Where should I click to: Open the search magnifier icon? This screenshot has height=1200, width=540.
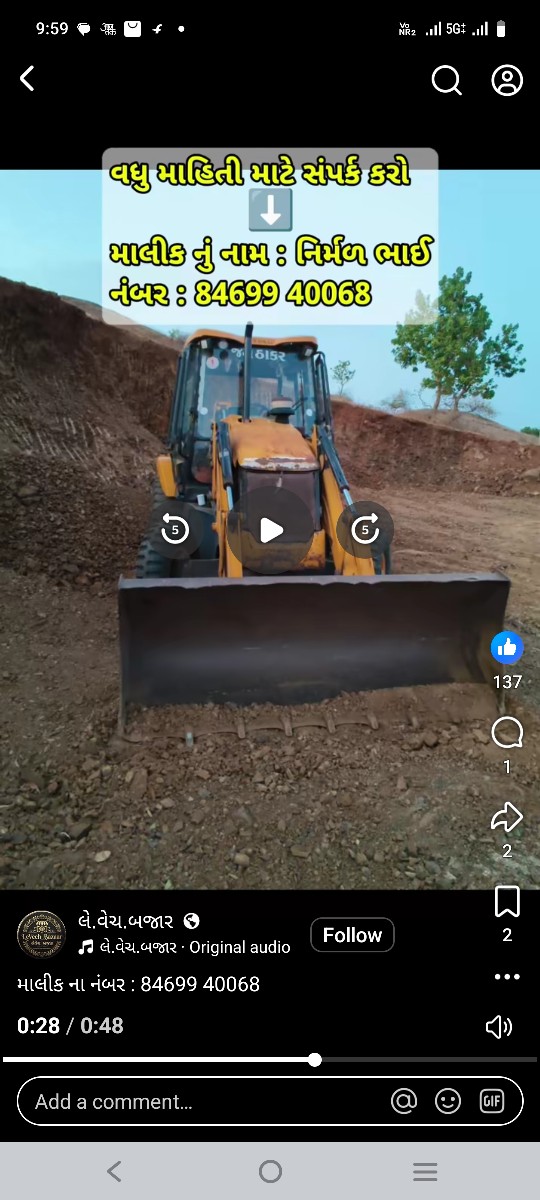click(446, 80)
